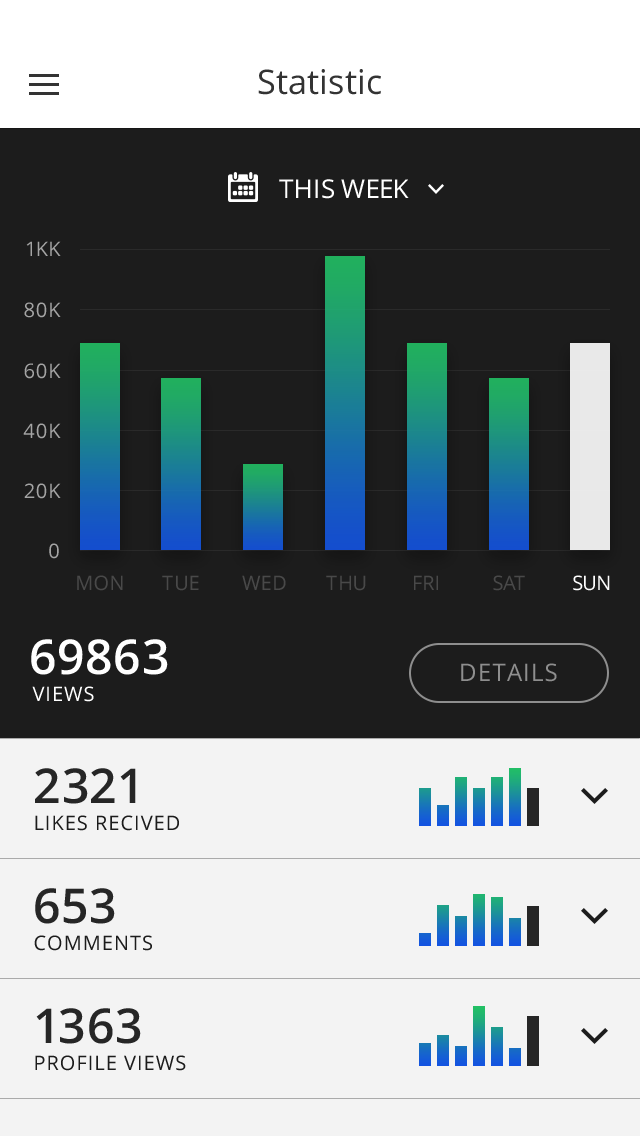This screenshot has height=1136, width=640.
Task: Open the hamburger drawer menu
Action: (x=43, y=85)
